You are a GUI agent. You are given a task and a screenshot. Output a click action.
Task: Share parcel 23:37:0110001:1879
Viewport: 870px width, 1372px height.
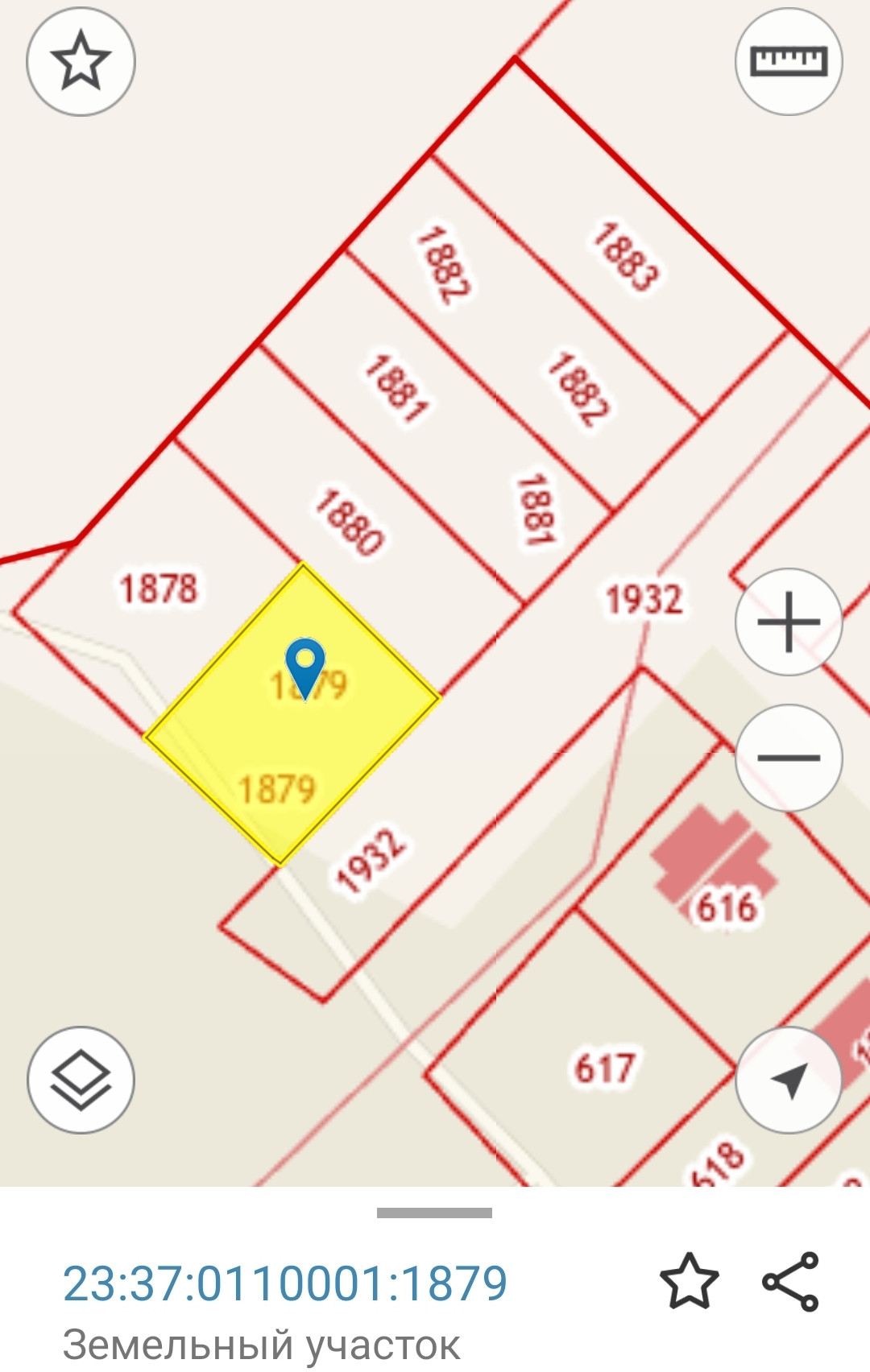(790, 1281)
